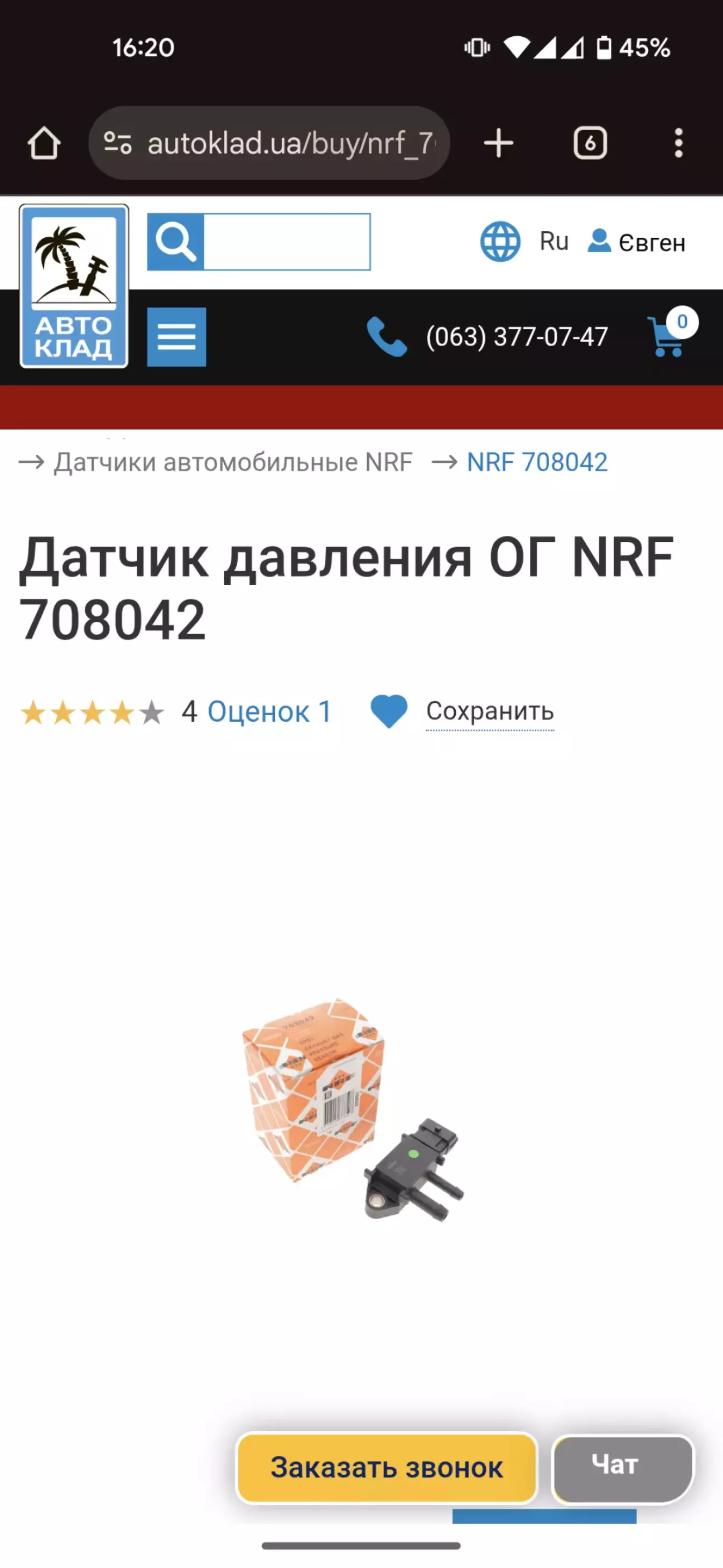This screenshot has width=723, height=1568.
Task: Tap the Автоклад logo
Action: (x=74, y=286)
